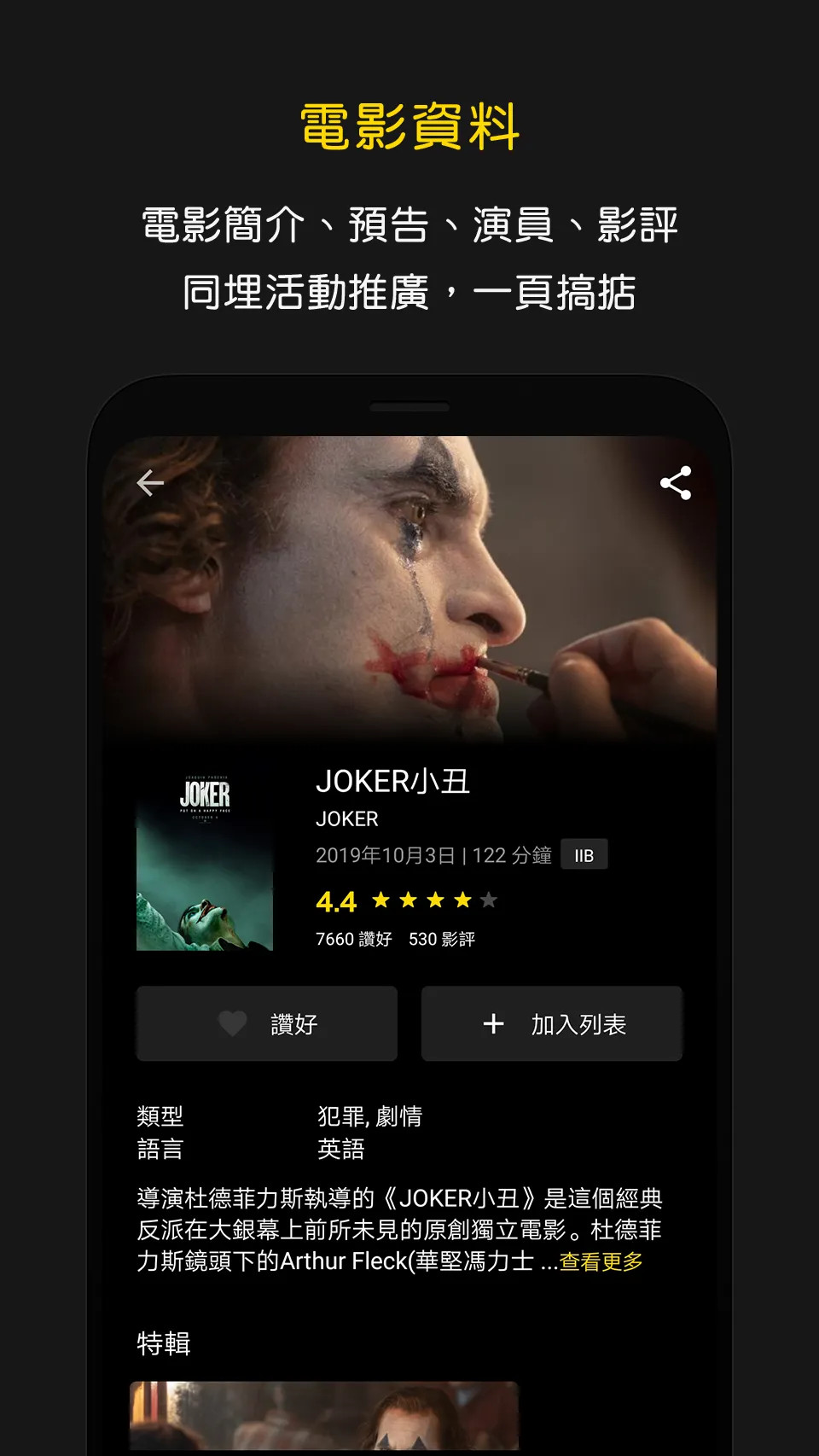Tap the last grey star to rate five
Viewport: 819px width, 1456px height.
click(x=488, y=900)
